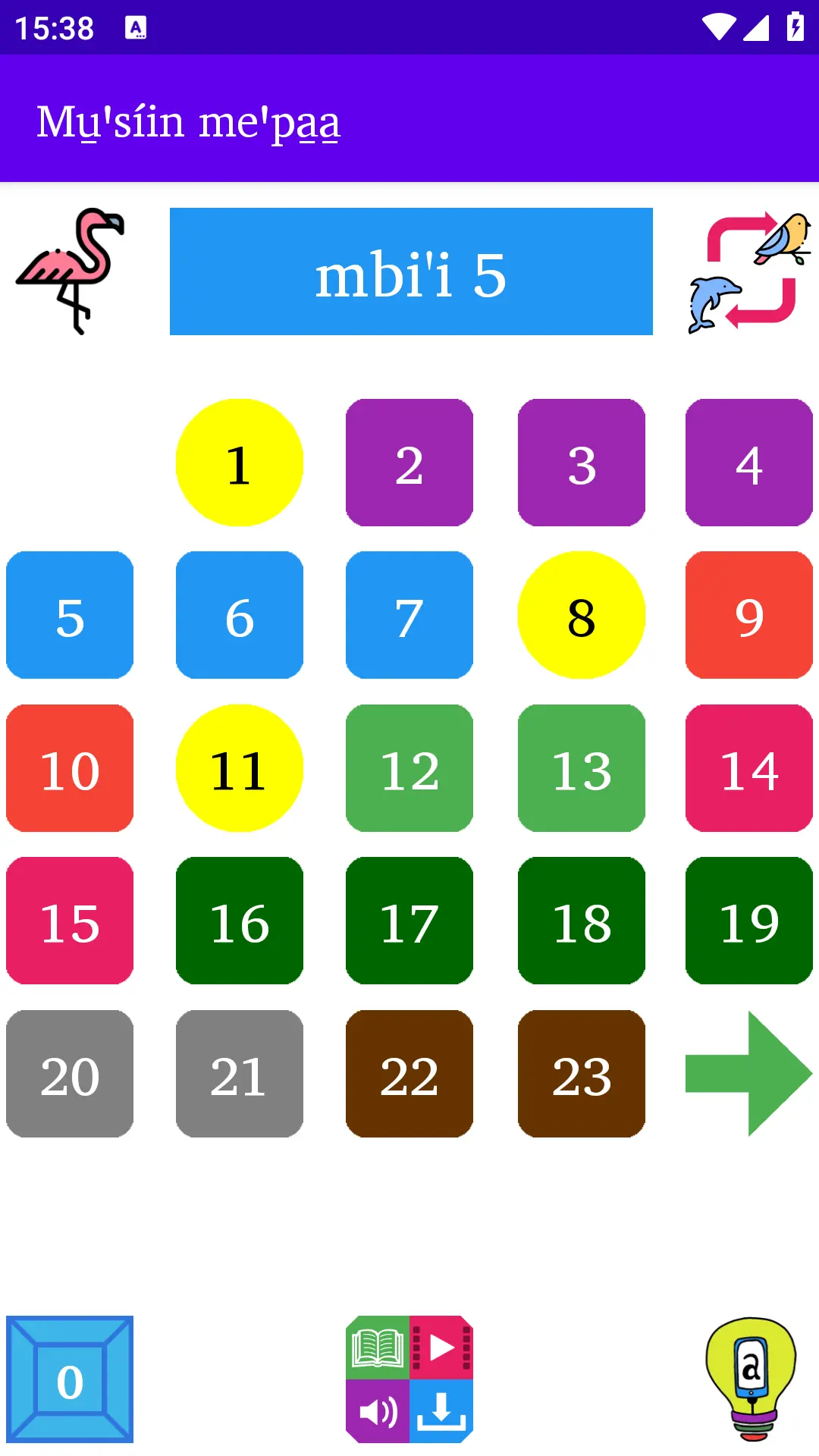Tap the yellow number 8 circle
This screenshot has height=1456, width=819.
tap(582, 615)
